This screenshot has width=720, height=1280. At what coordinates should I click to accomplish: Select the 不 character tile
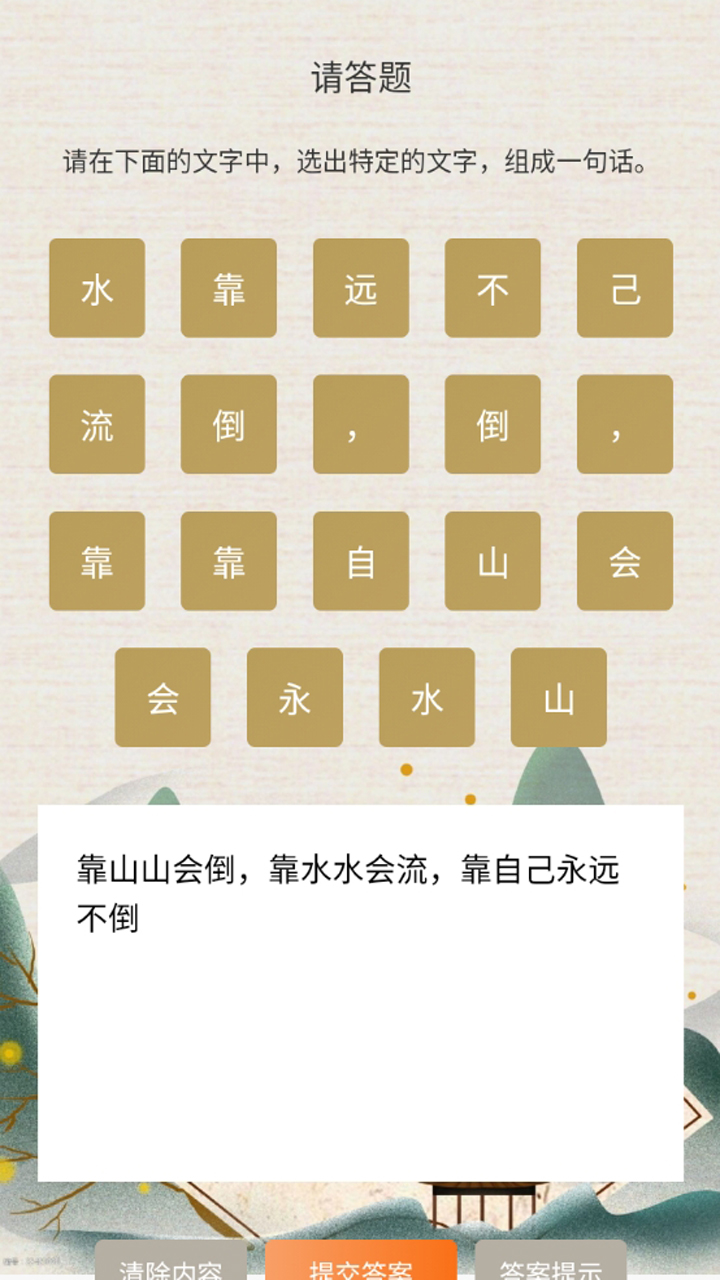coord(492,288)
